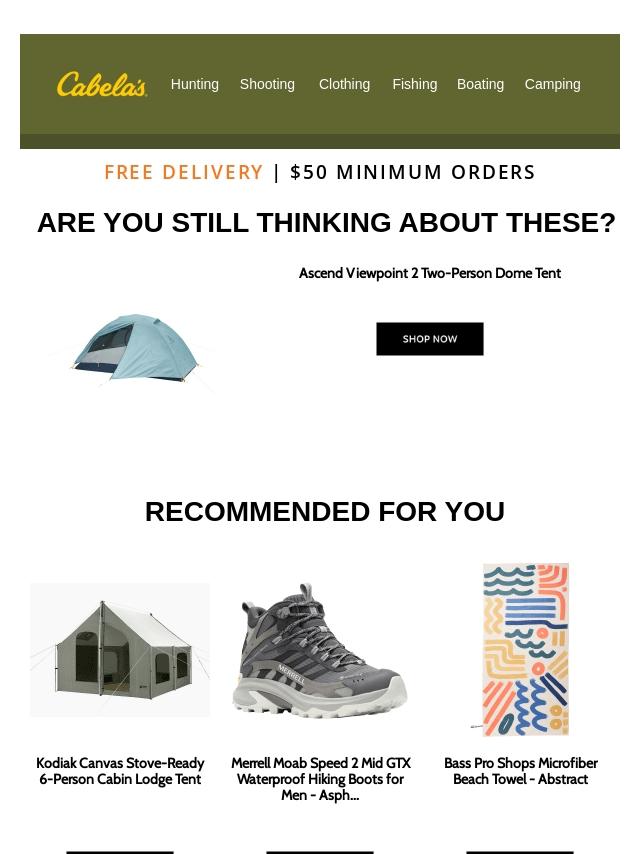This screenshot has width=640, height=854.
Task: Browse the Fishing category
Action: pos(414,84)
